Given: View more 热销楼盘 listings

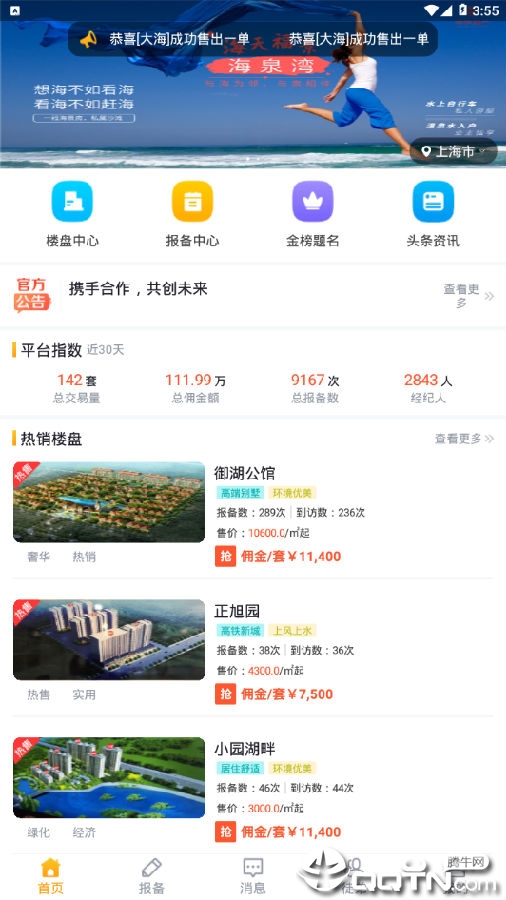Looking at the screenshot, I should click(464, 439).
